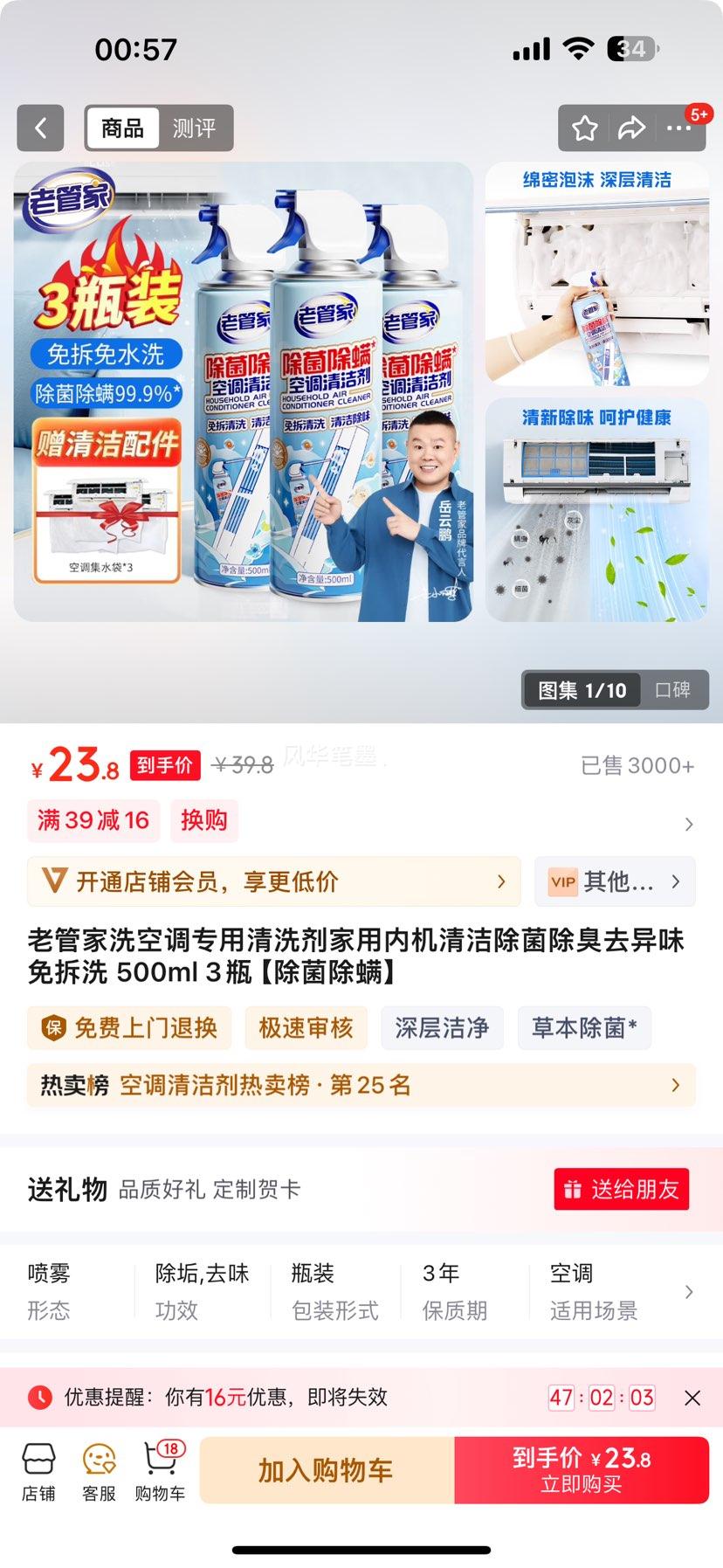This screenshot has height=1568, width=723.
Task: Tap the share icon in the top bar
Action: pos(630,128)
